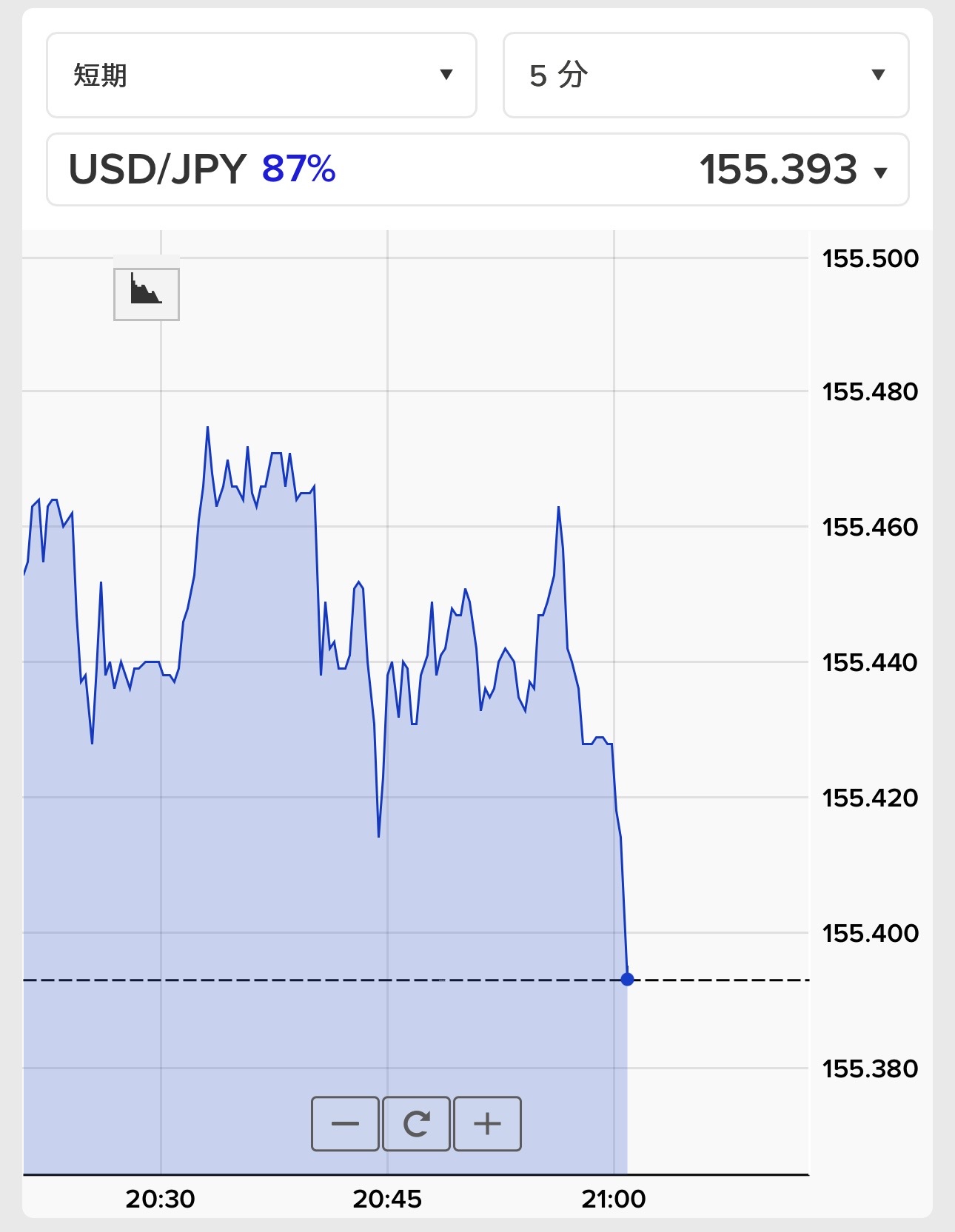
Task: Zoom out the chart with minus button
Action: click(345, 1123)
